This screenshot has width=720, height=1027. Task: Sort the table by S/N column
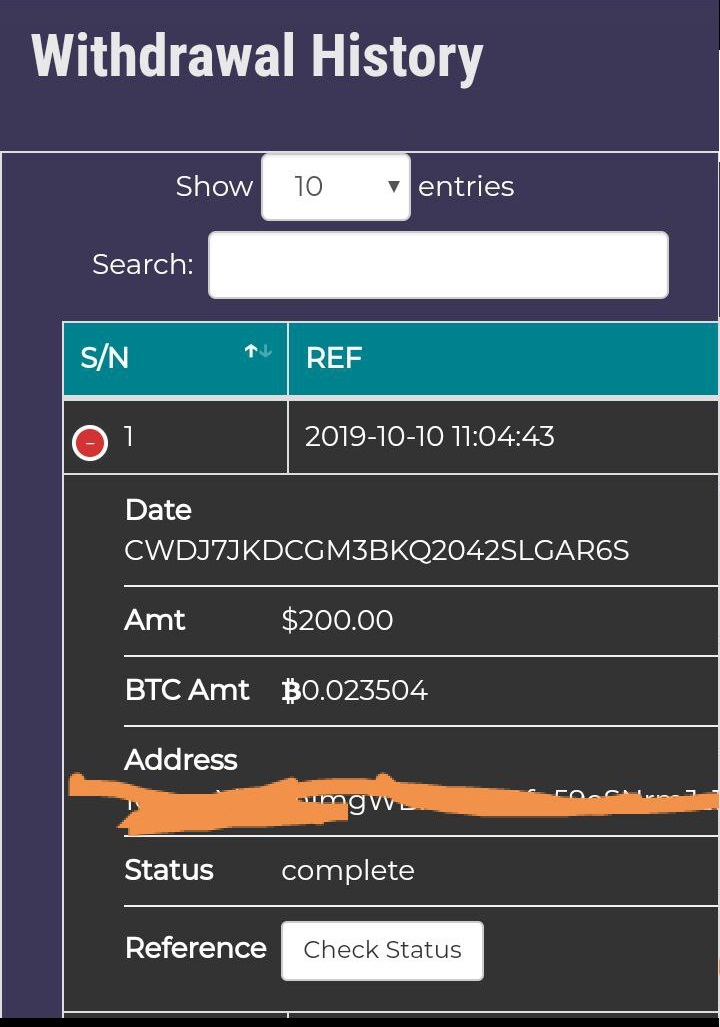pos(175,358)
